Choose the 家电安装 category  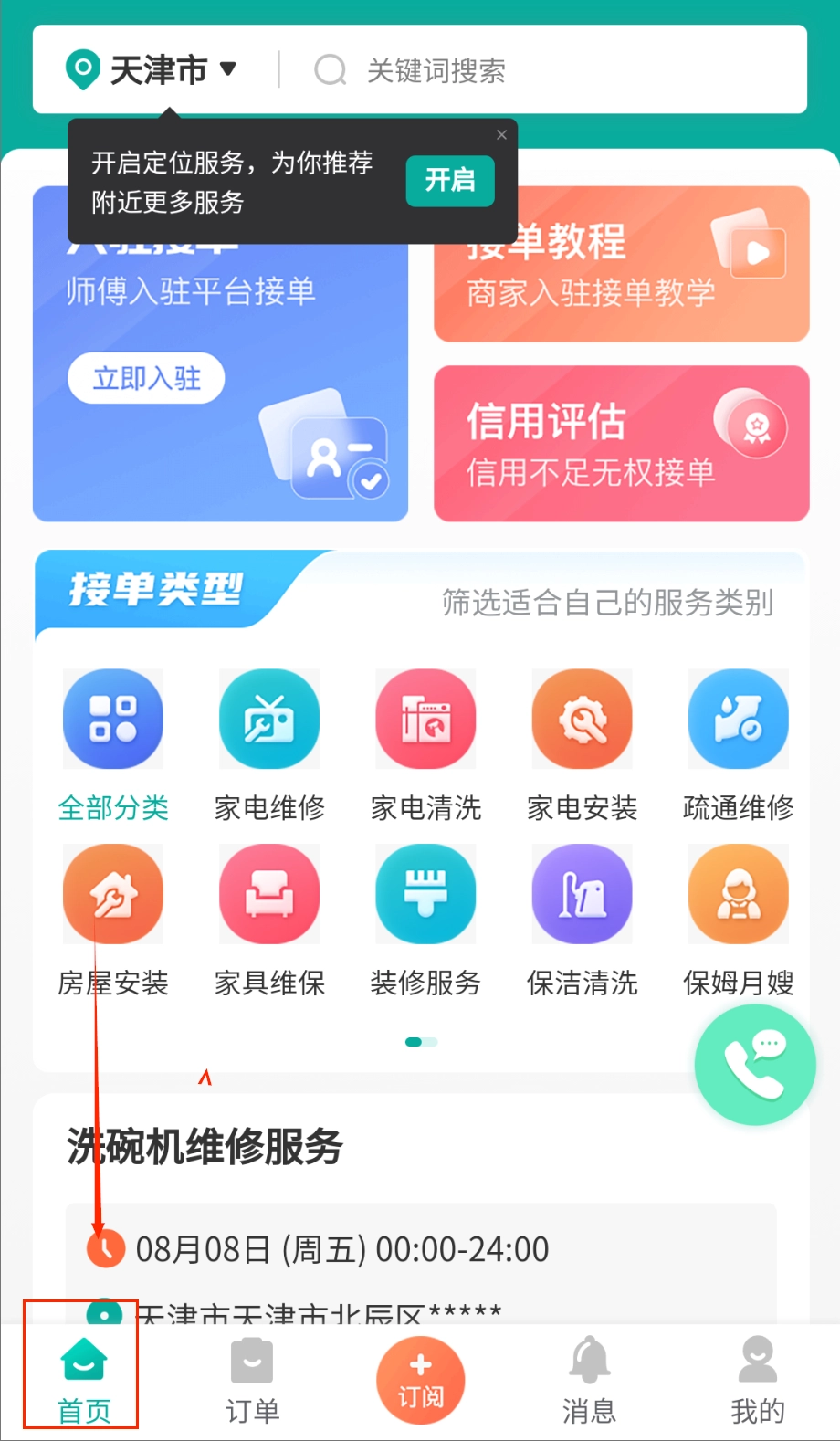582,740
